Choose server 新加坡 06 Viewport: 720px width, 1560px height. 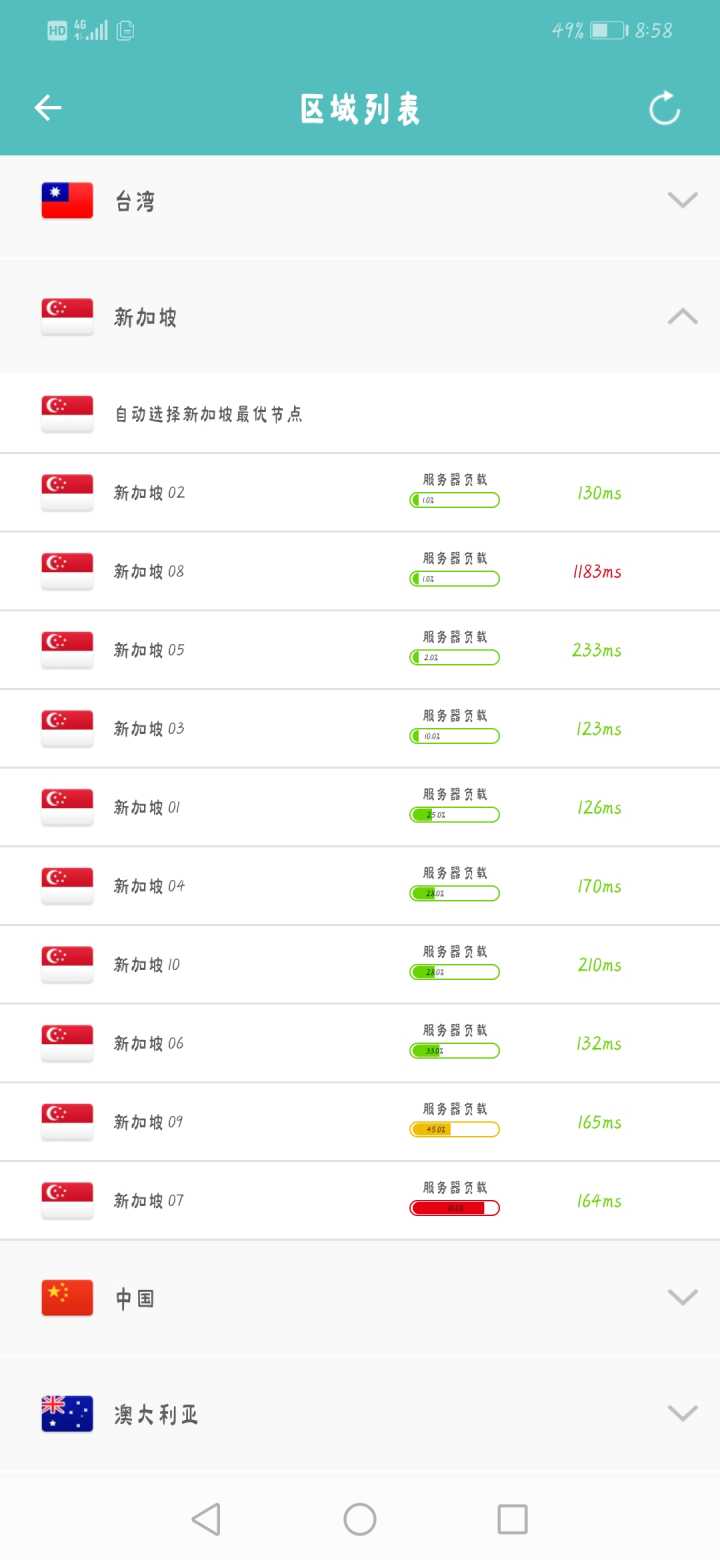click(x=360, y=1044)
